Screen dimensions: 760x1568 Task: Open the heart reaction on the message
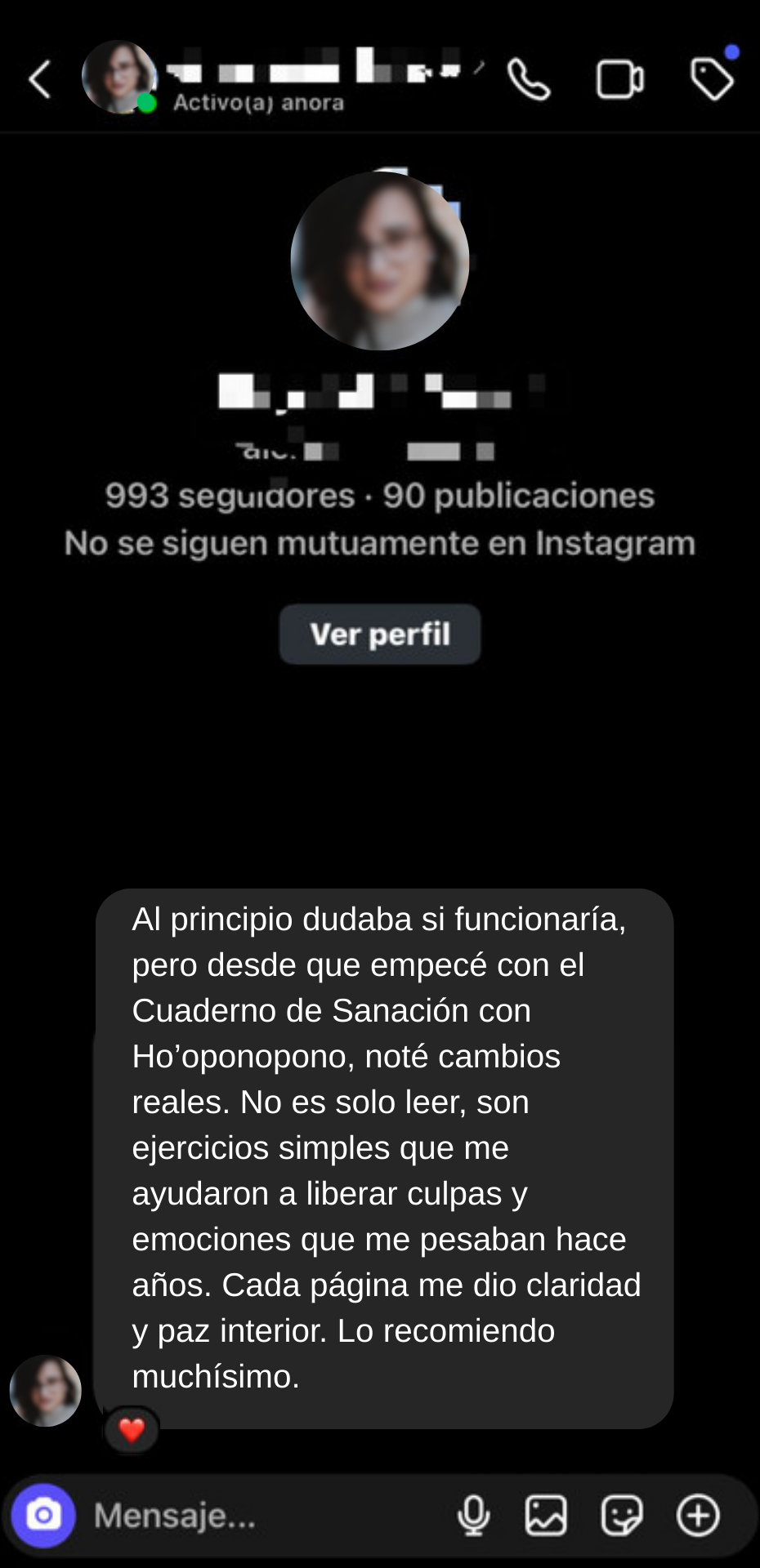click(x=132, y=1430)
